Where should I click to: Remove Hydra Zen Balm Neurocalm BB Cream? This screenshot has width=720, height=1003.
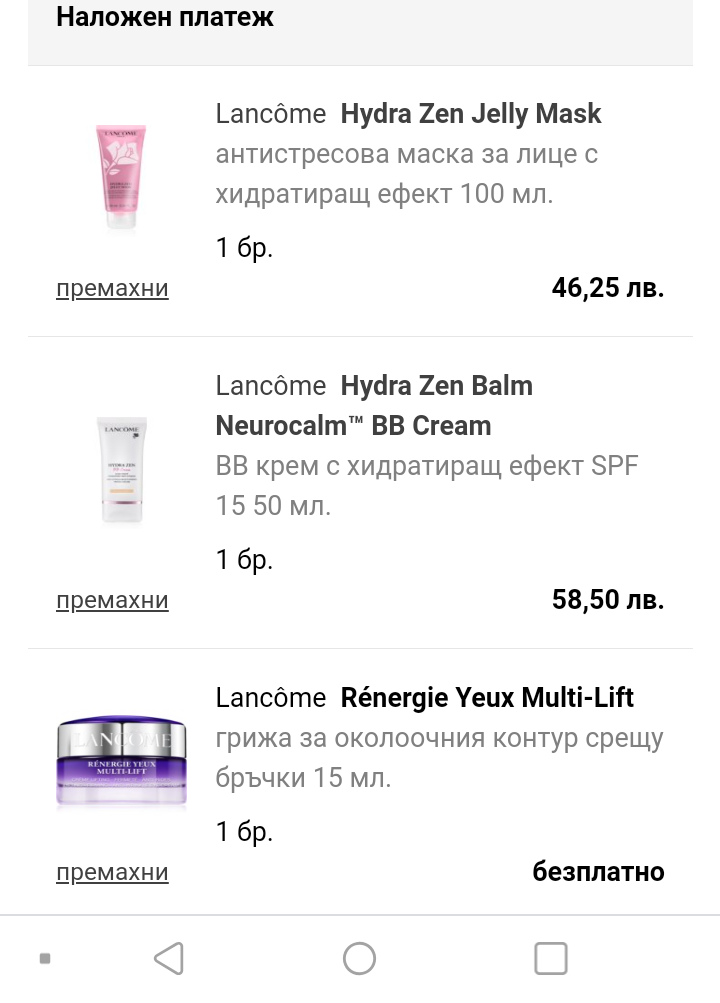click(x=112, y=601)
